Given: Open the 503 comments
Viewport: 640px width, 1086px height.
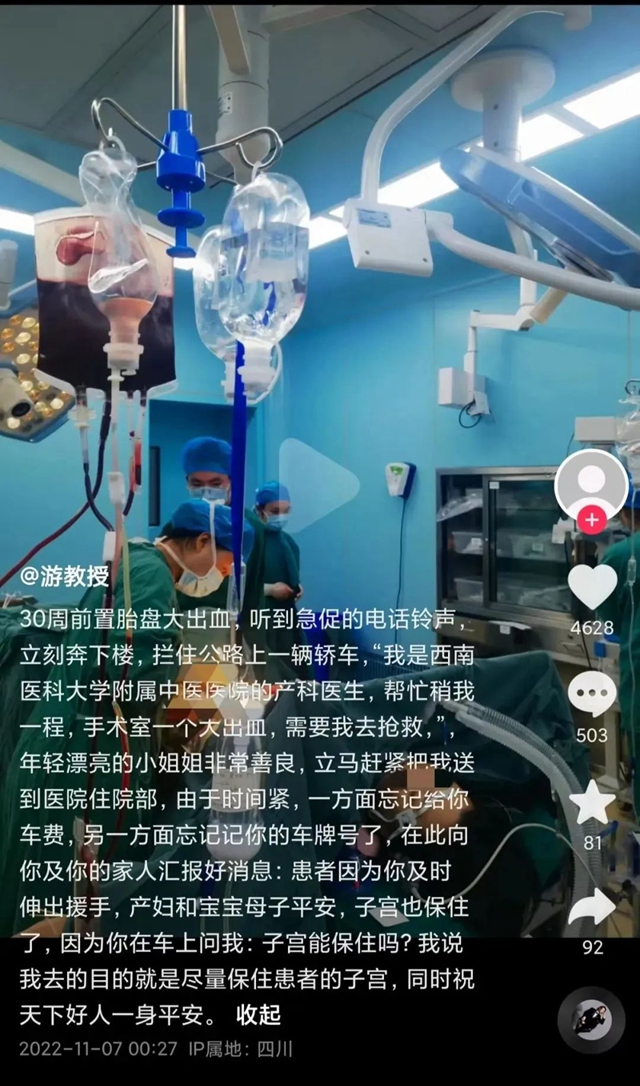Looking at the screenshot, I should (x=592, y=694).
